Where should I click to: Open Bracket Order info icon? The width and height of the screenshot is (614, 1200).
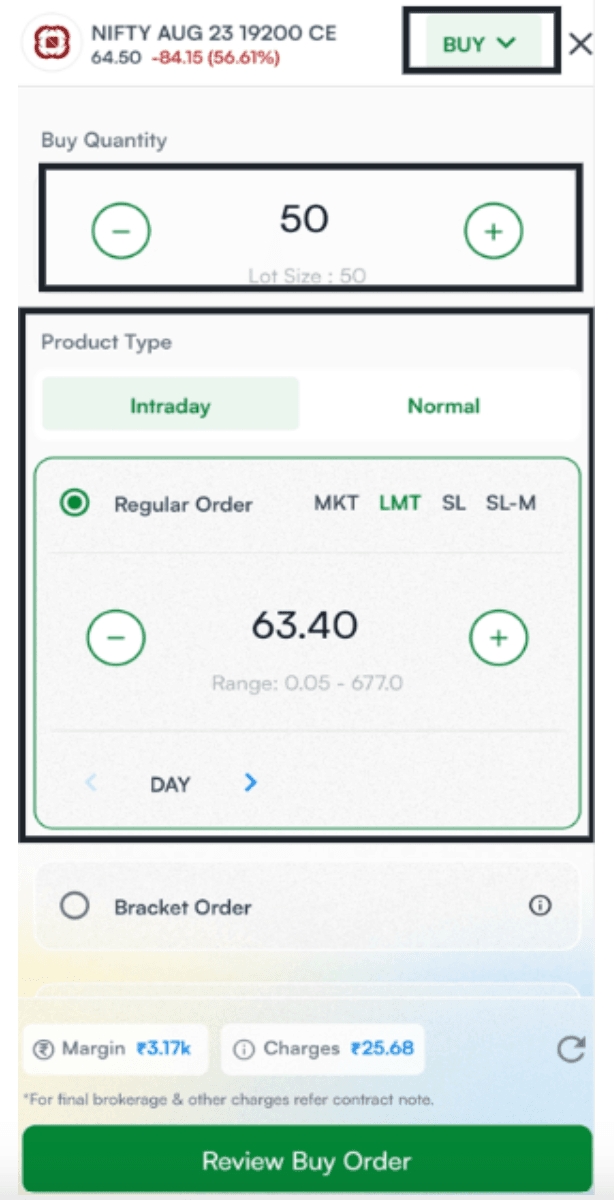click(x=540, y=906)
